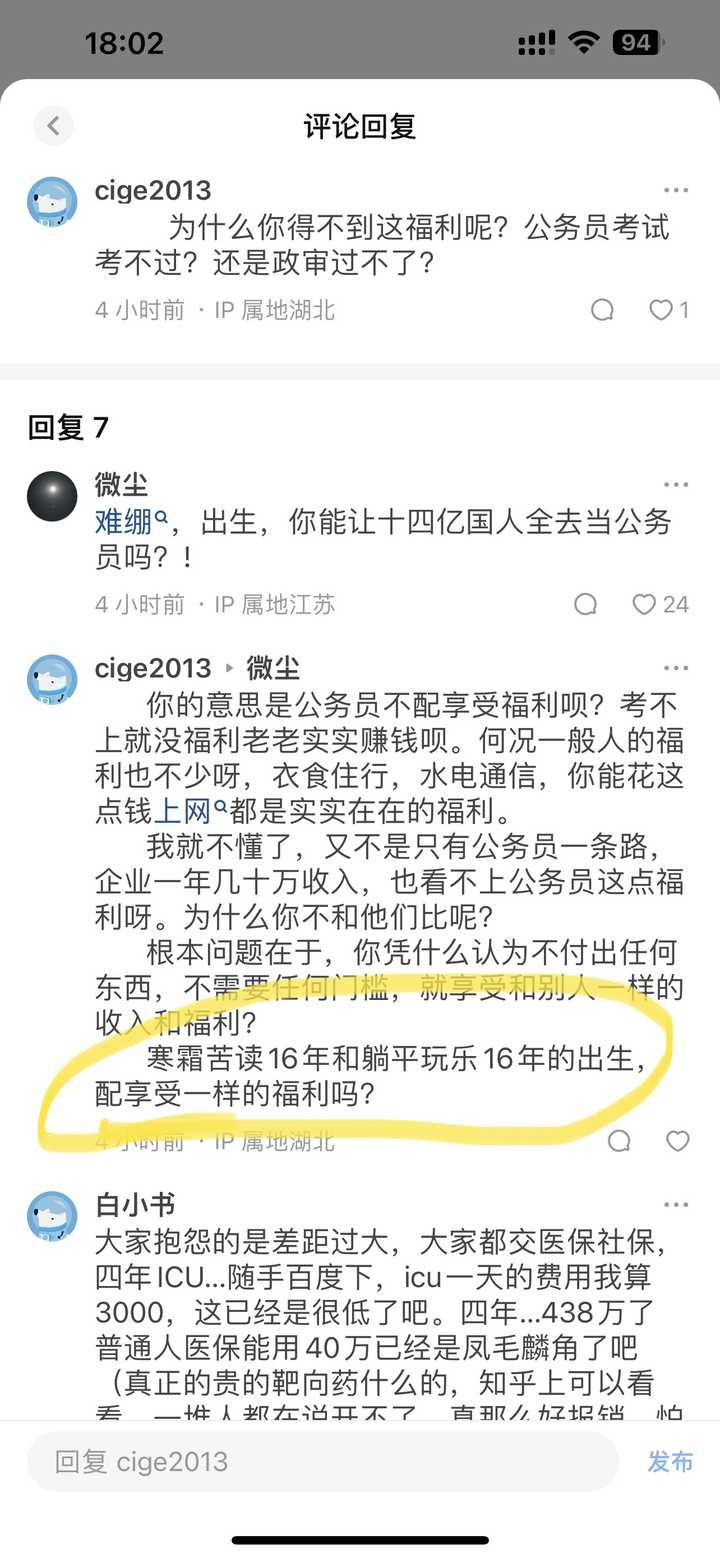Focus the 回复 cige2013 input field
This screenshot has width=720, height=1558.
point(322,1461)
